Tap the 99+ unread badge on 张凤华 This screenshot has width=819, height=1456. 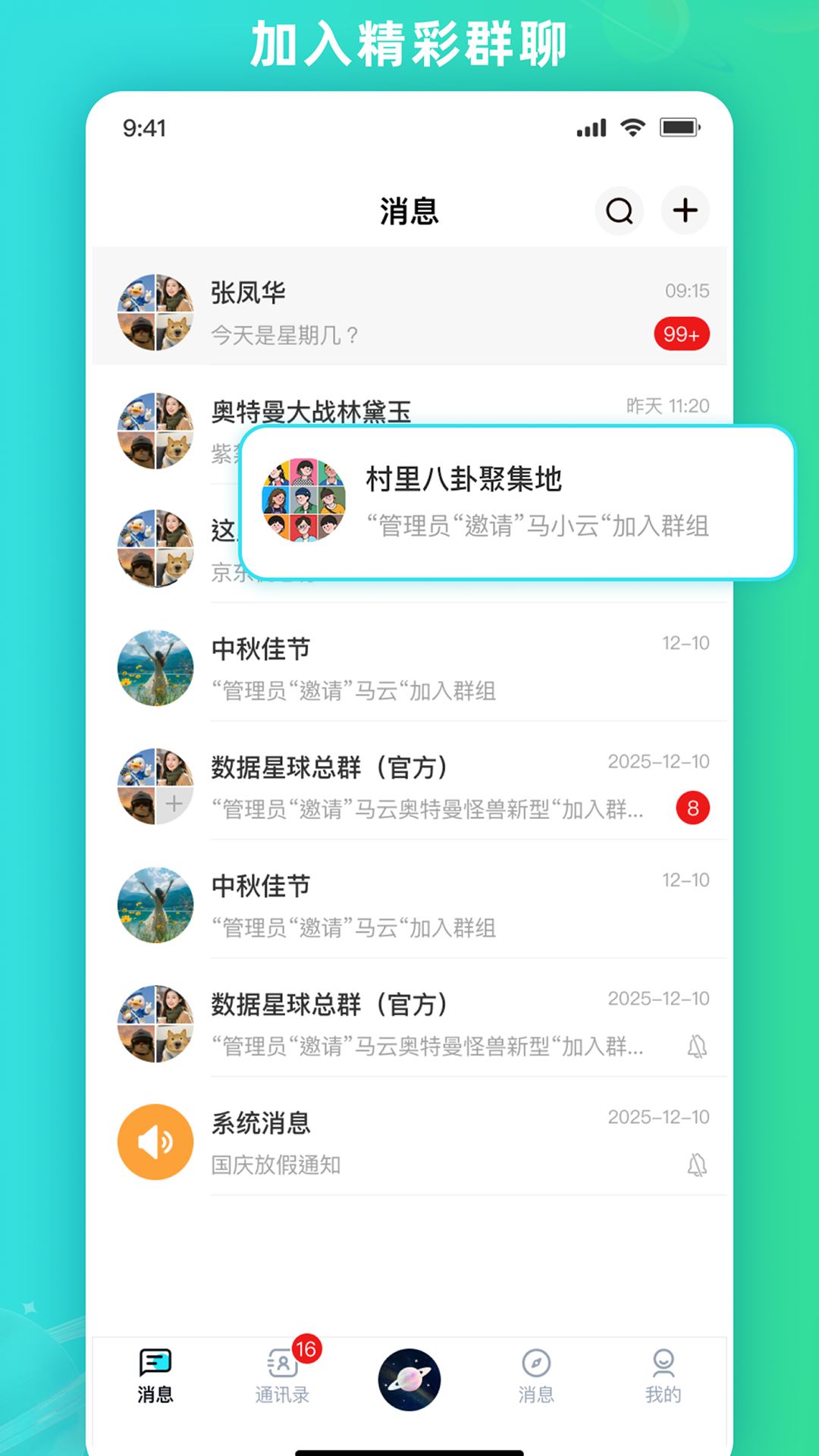pos(681,334)
